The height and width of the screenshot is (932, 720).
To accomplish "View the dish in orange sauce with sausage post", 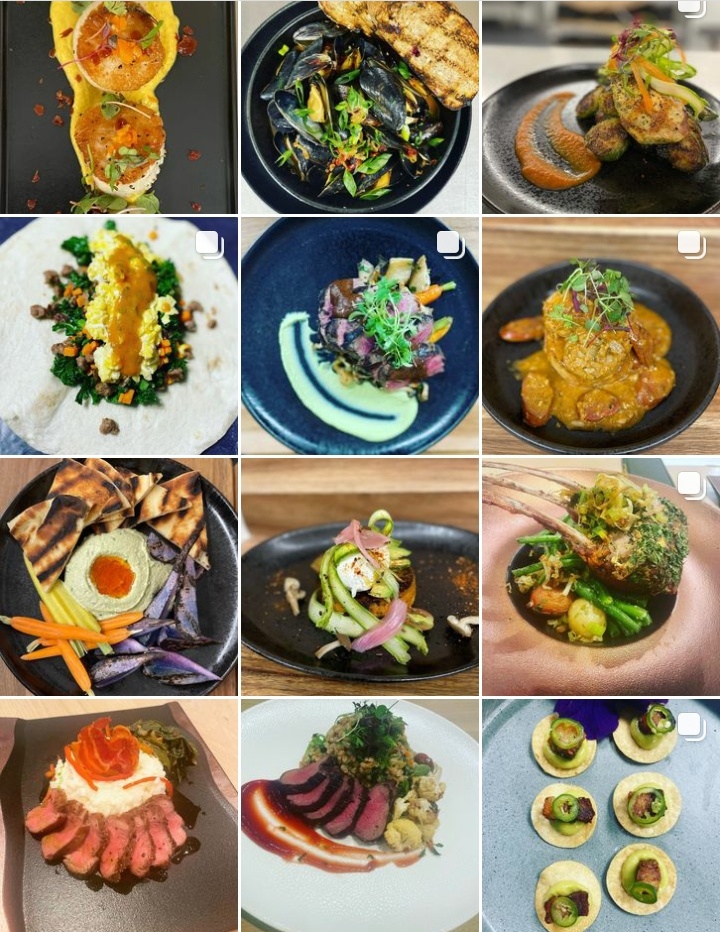I will point(600,336).
